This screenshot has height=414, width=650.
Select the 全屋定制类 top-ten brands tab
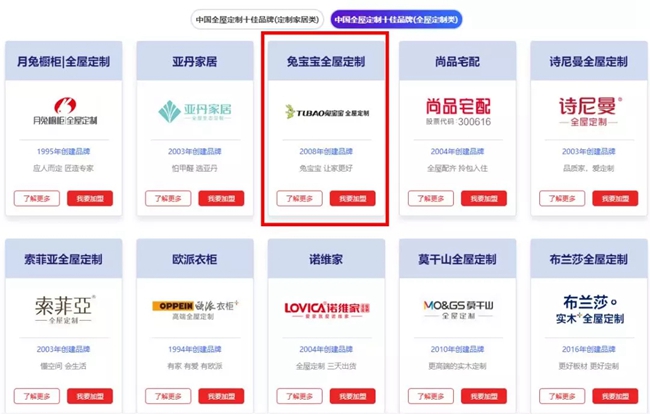click(396, 19)
